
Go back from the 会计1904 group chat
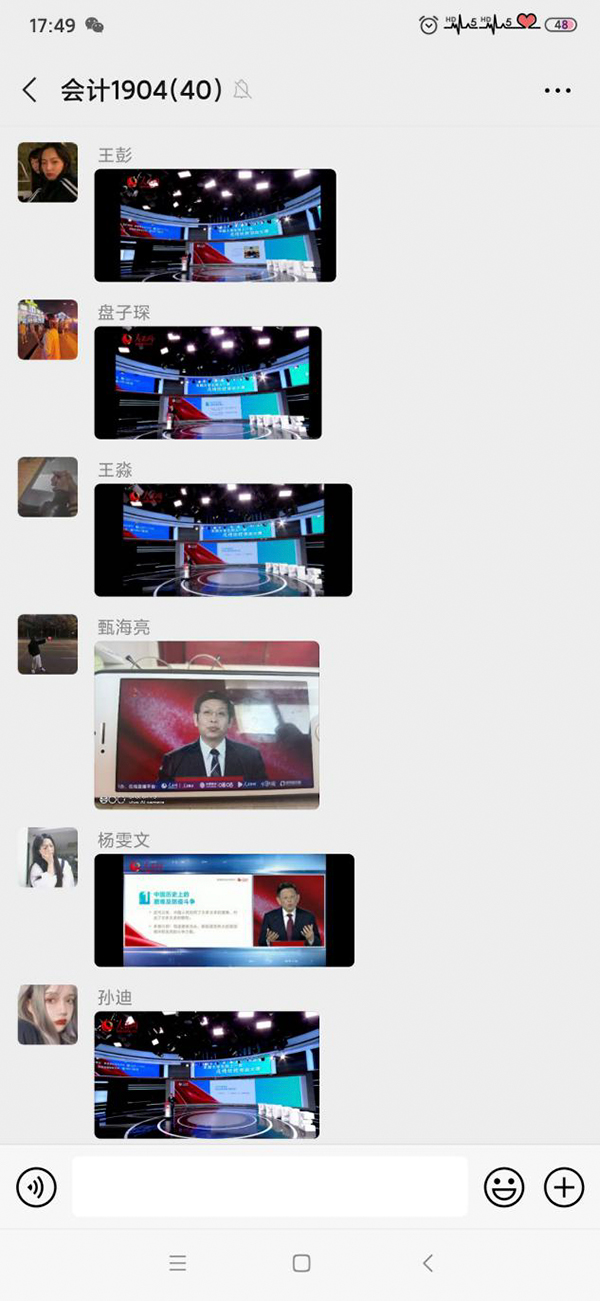[30, 90]
